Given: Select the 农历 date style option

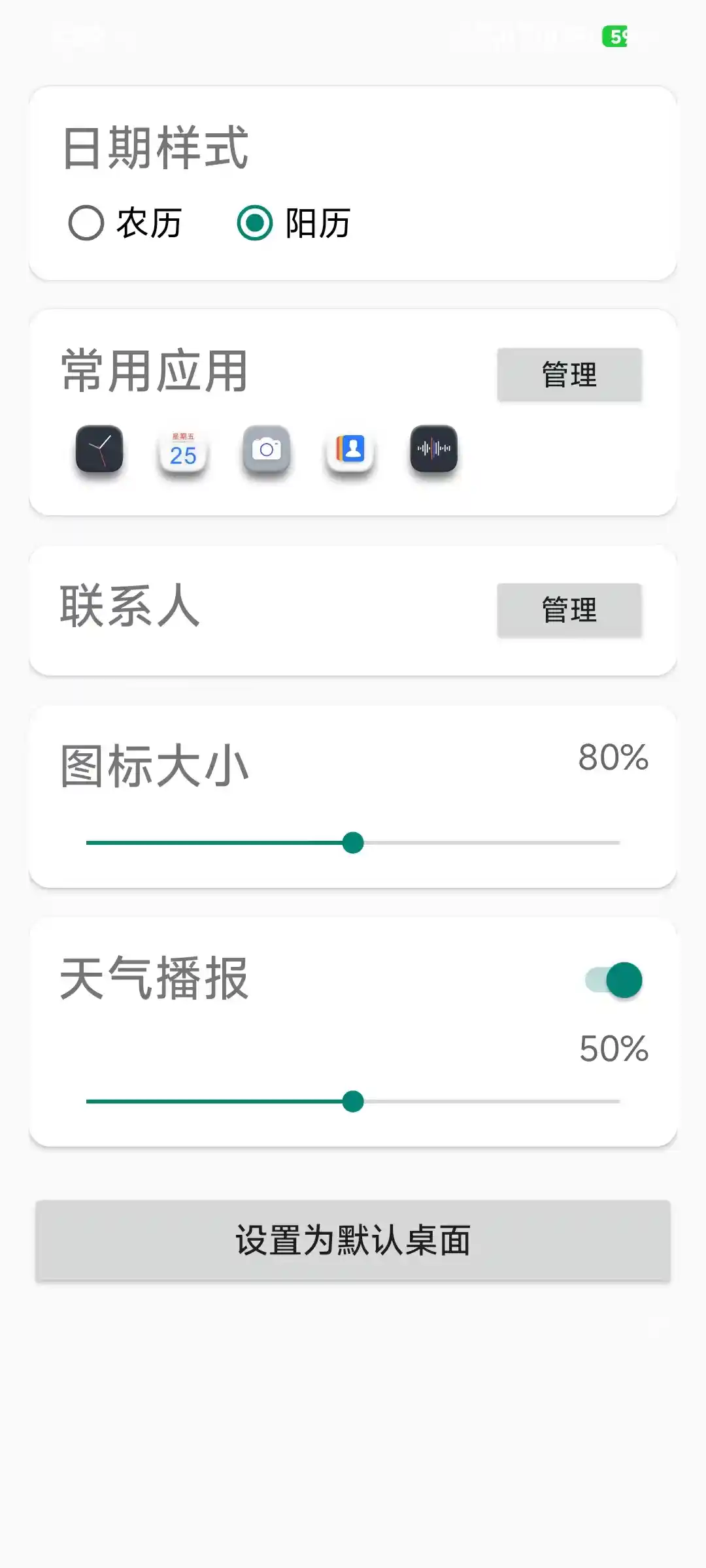Looking at the screenshot, I should pyautogui.click(x=86, y=223).
